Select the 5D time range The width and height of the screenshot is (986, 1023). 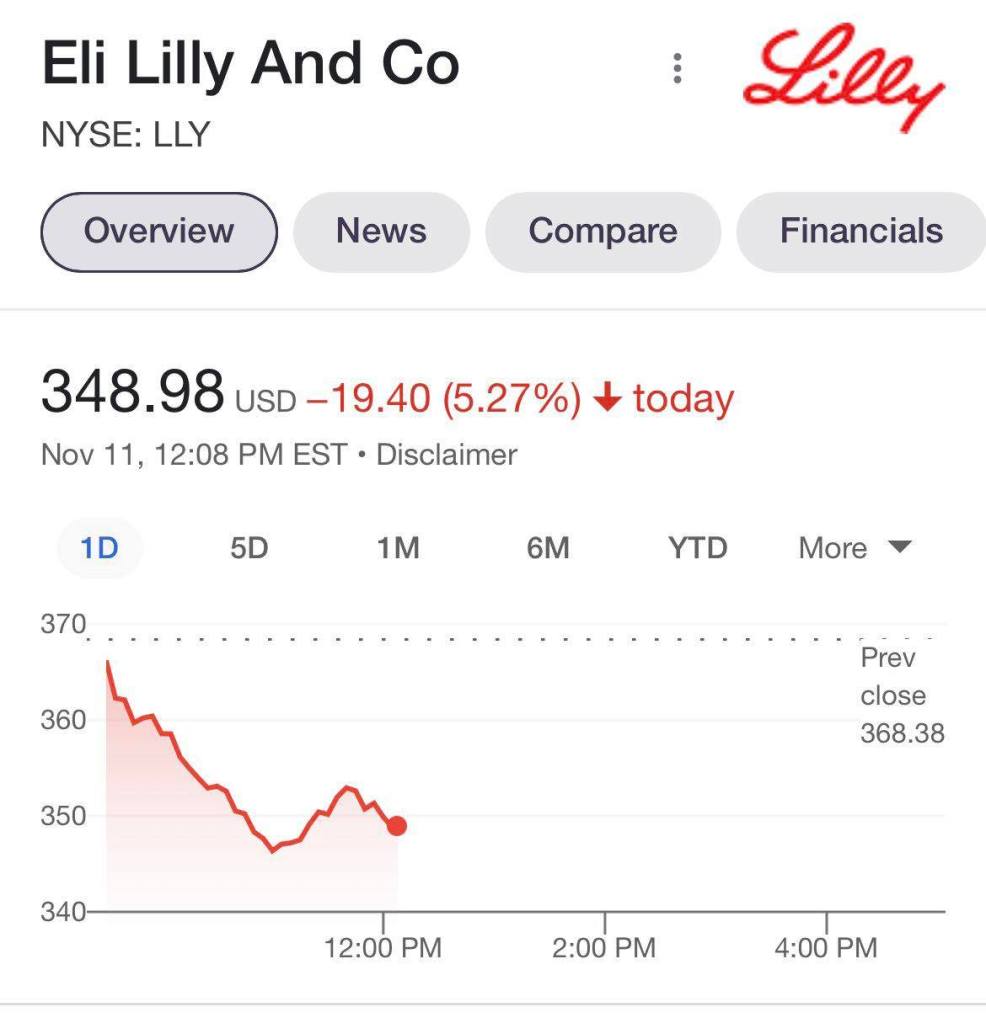tap(248, 548)
